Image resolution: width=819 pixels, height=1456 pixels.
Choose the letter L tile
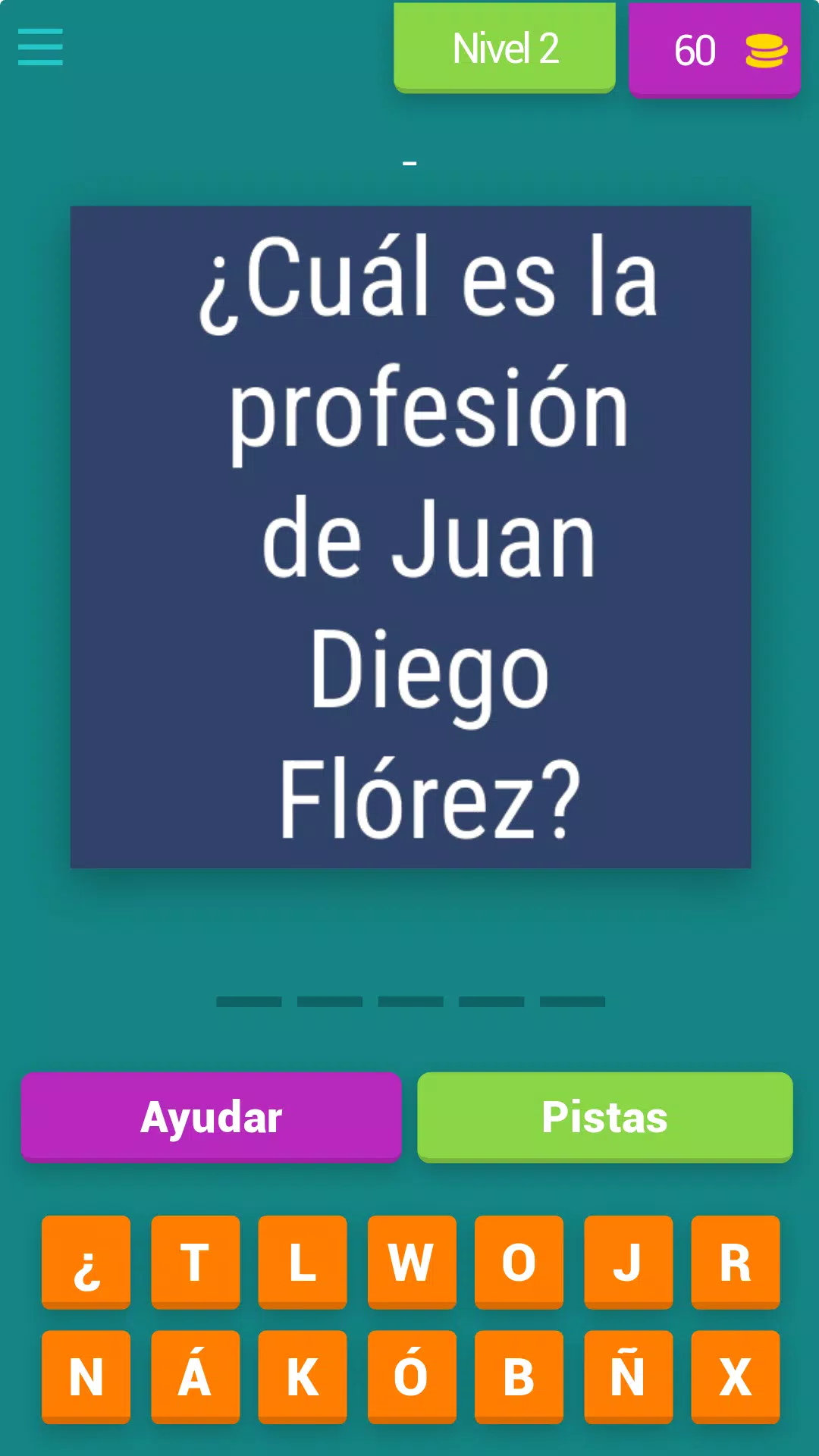coord(303,1262)
